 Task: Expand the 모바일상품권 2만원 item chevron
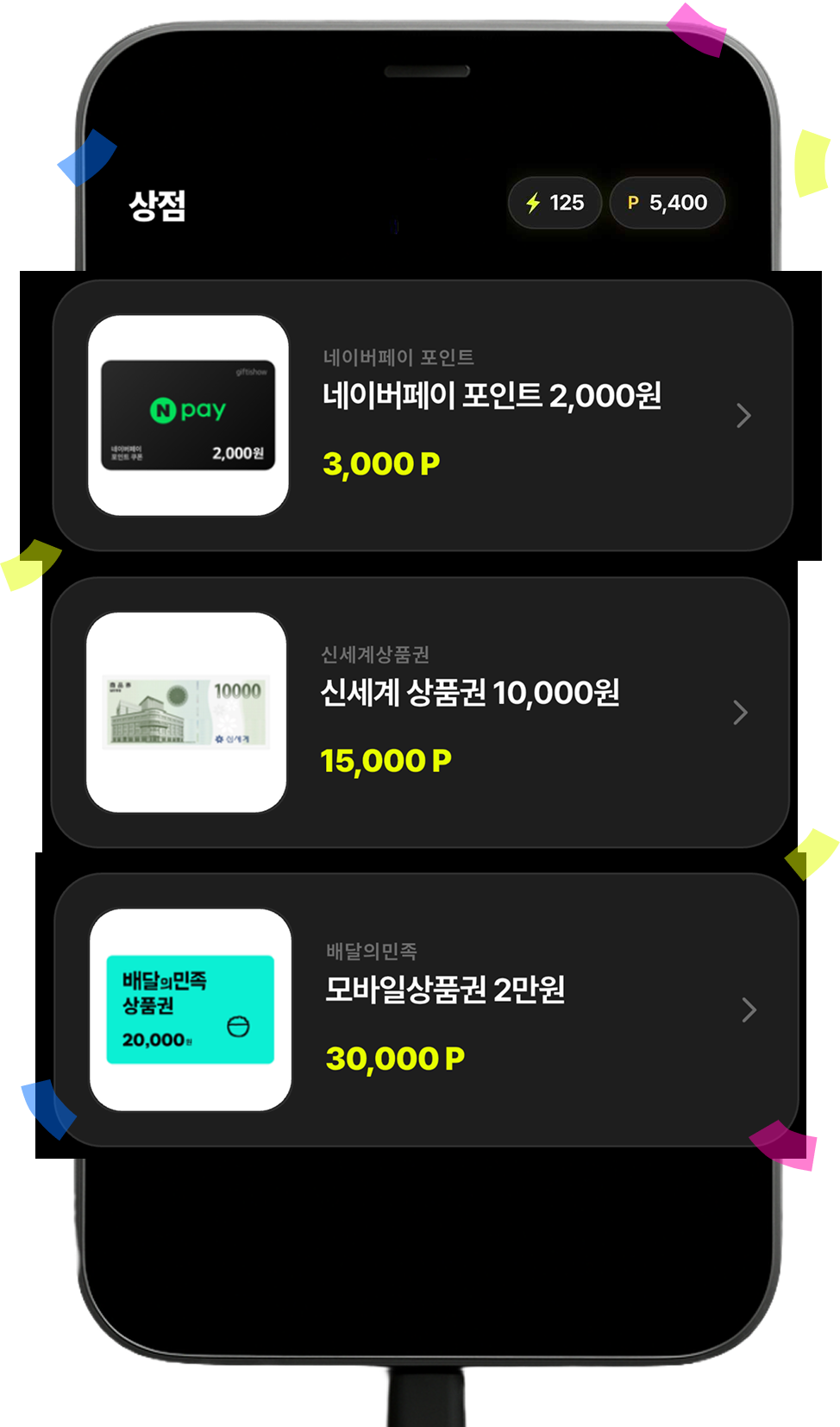[749, 1009]
